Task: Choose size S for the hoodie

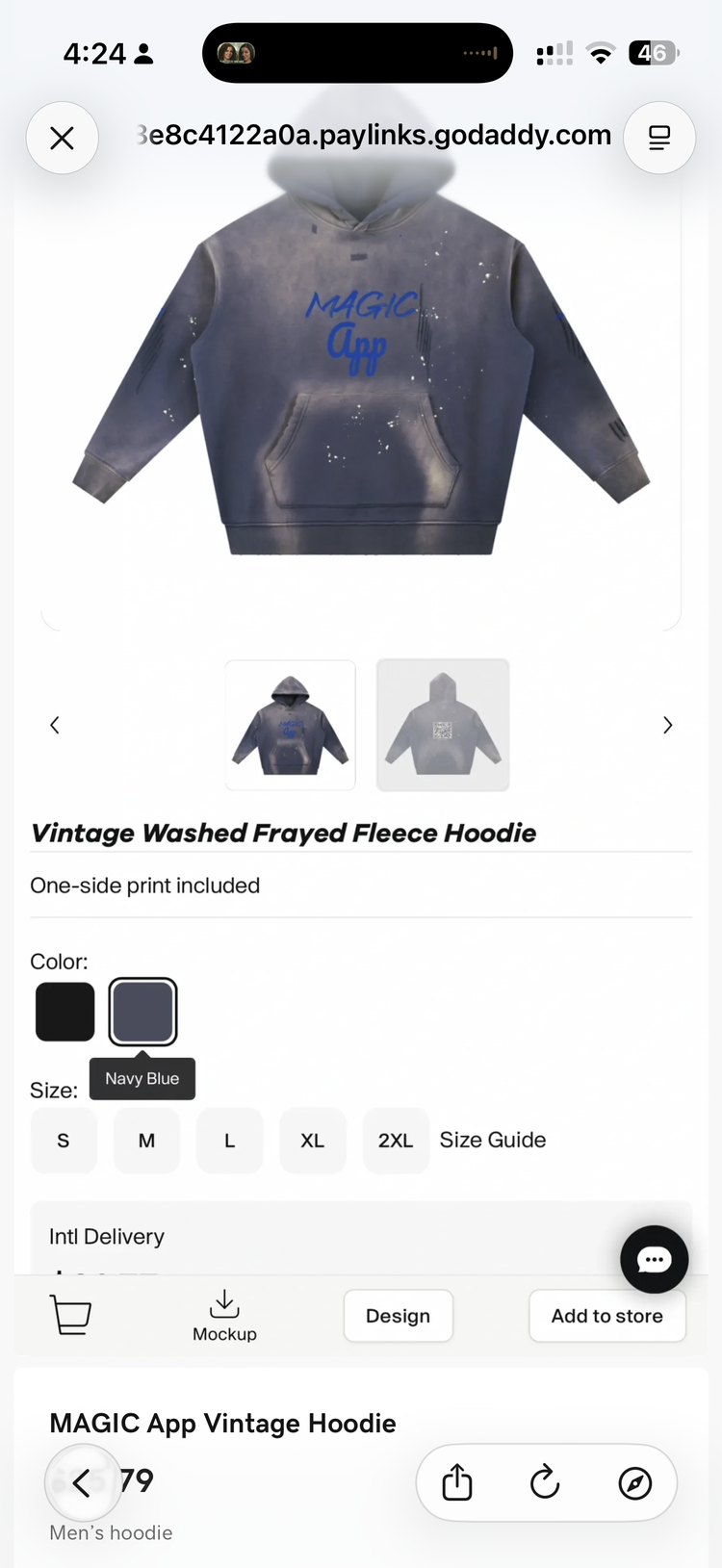Action: [64, 1140]
